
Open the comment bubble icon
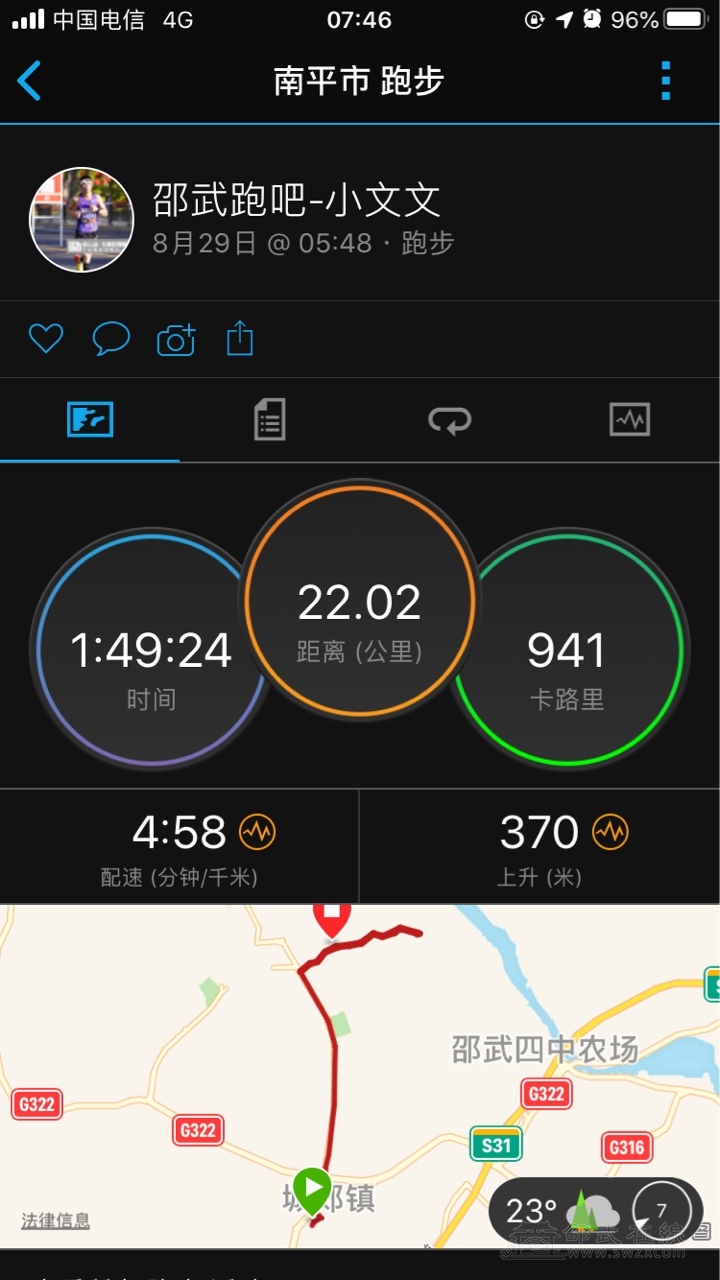pyautogui.click(x=111, y=339)
